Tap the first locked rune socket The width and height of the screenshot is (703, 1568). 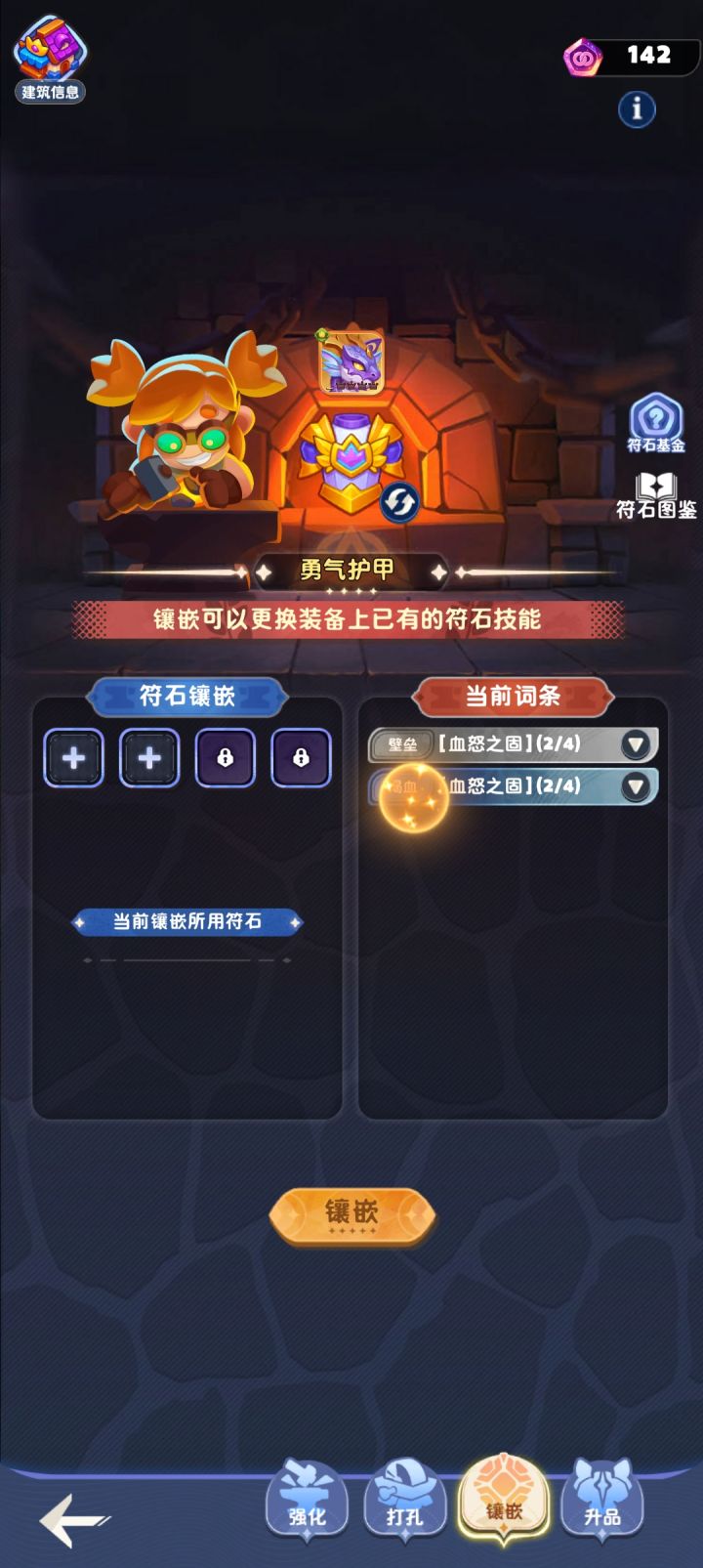coord(225,758)
